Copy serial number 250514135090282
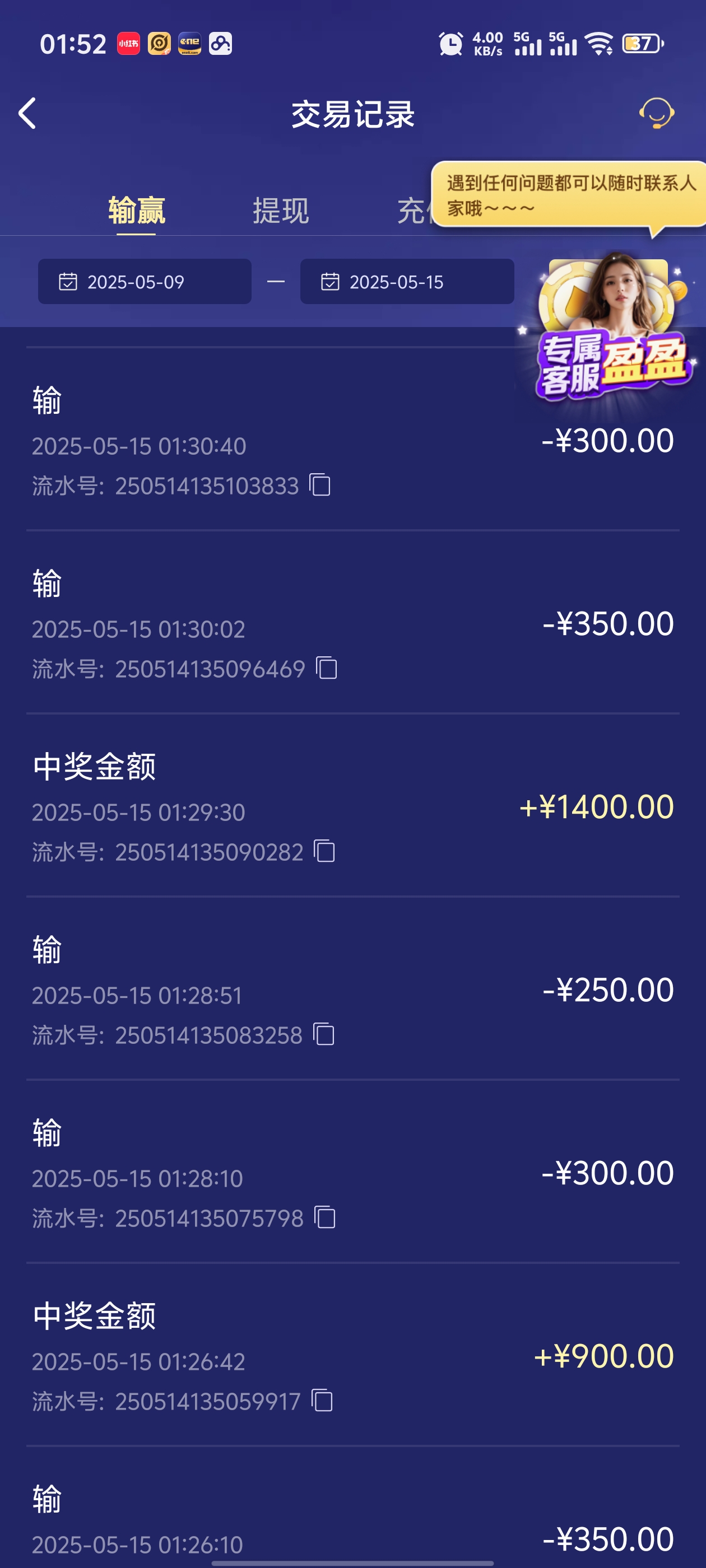 tap(324, 851)
